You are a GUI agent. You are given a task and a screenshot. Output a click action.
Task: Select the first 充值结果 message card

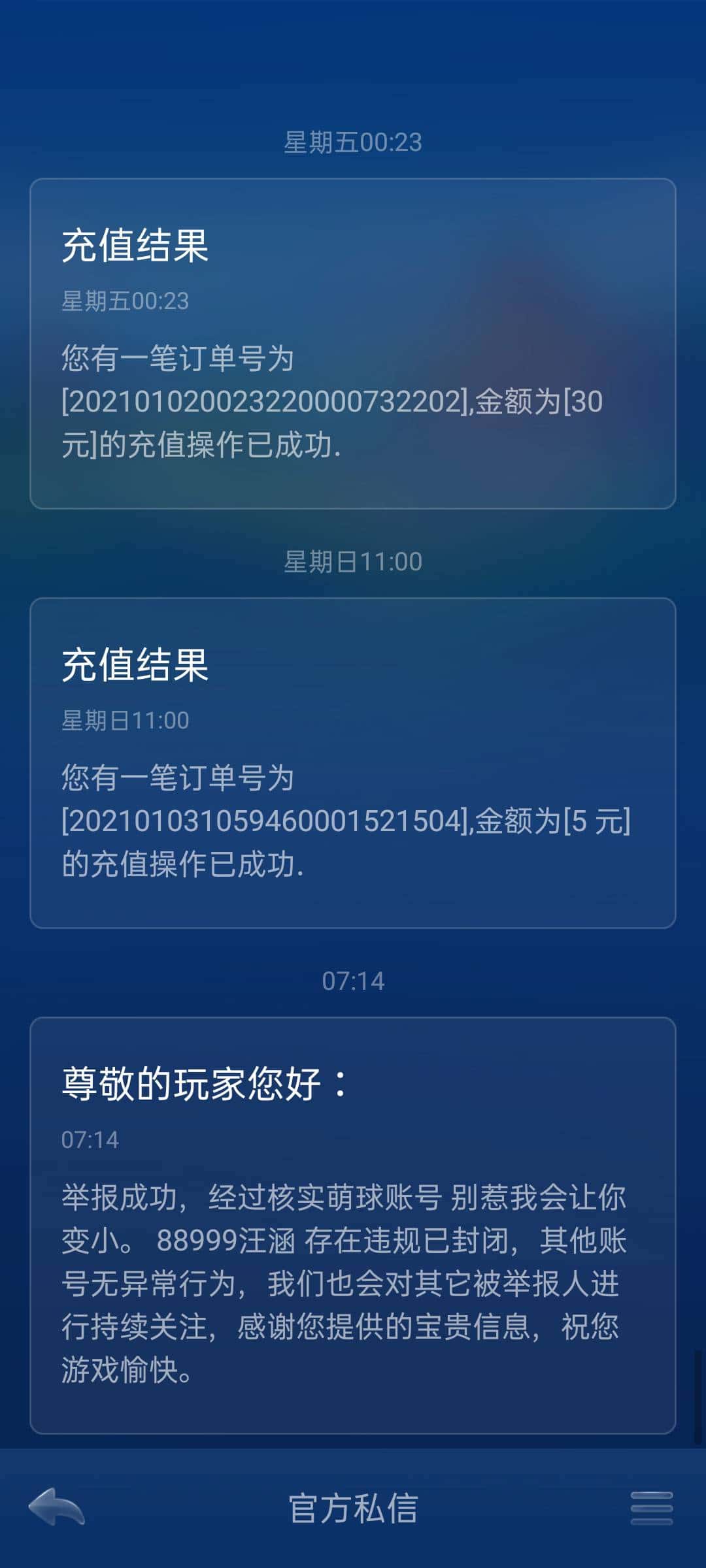(353, 340)
